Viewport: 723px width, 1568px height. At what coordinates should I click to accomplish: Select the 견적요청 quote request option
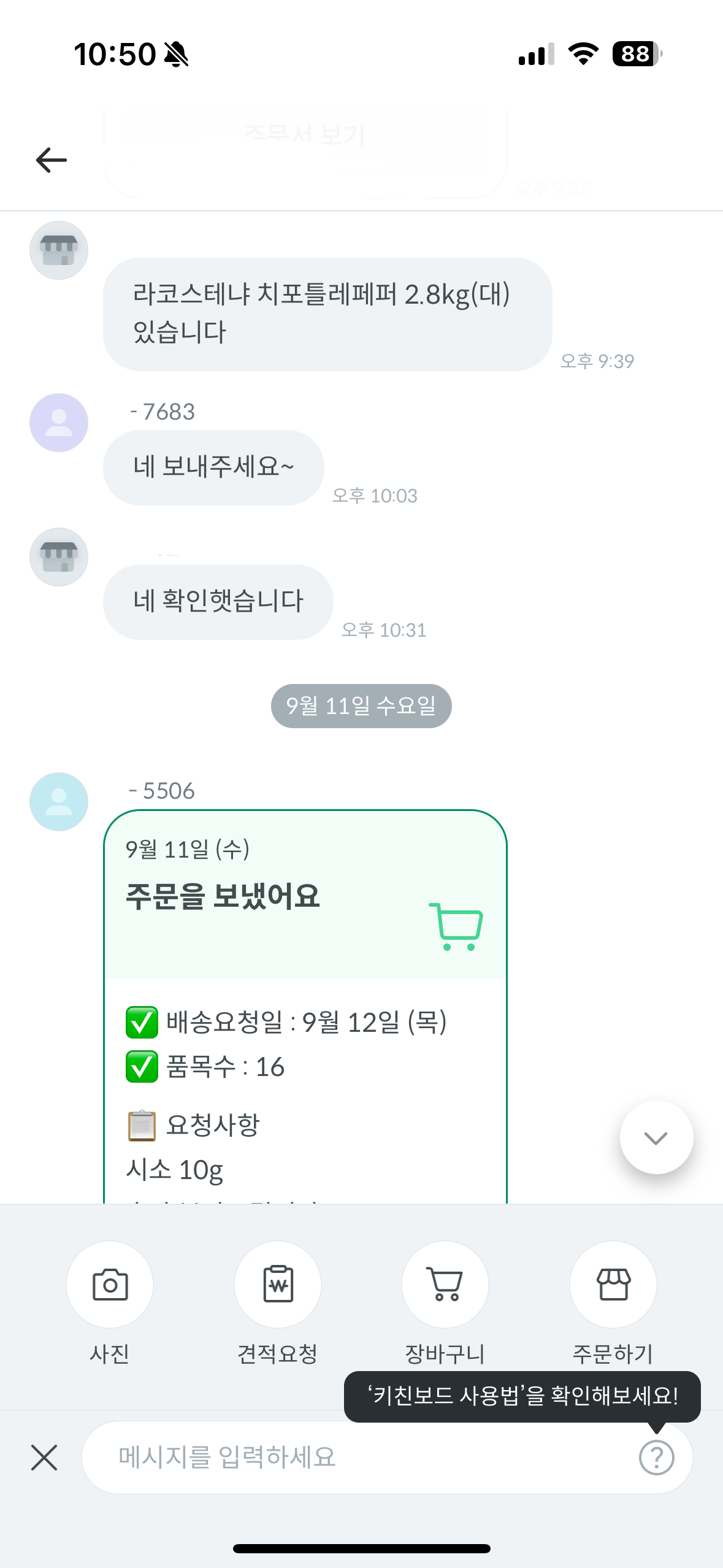click(278, 1285)
